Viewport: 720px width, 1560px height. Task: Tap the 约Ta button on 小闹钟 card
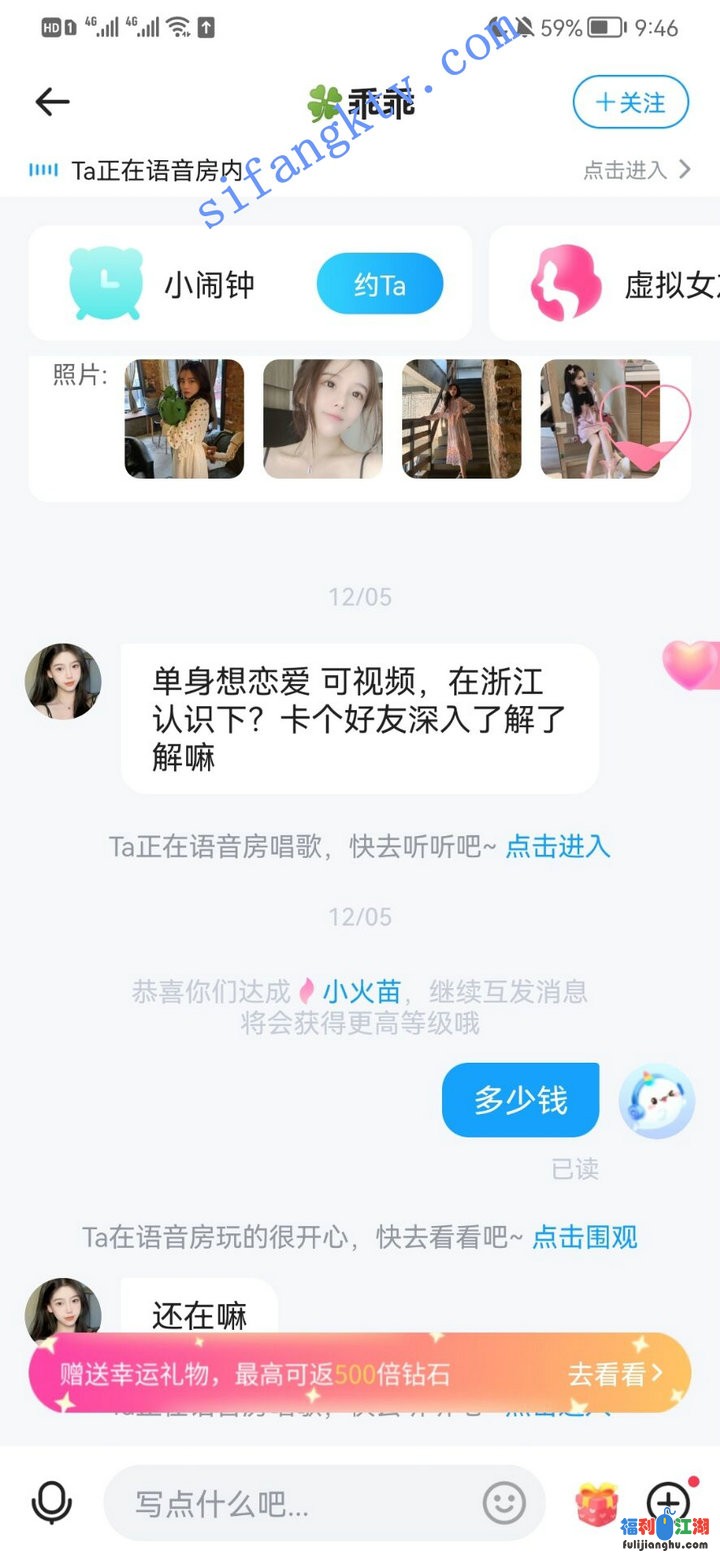(380, 285)
